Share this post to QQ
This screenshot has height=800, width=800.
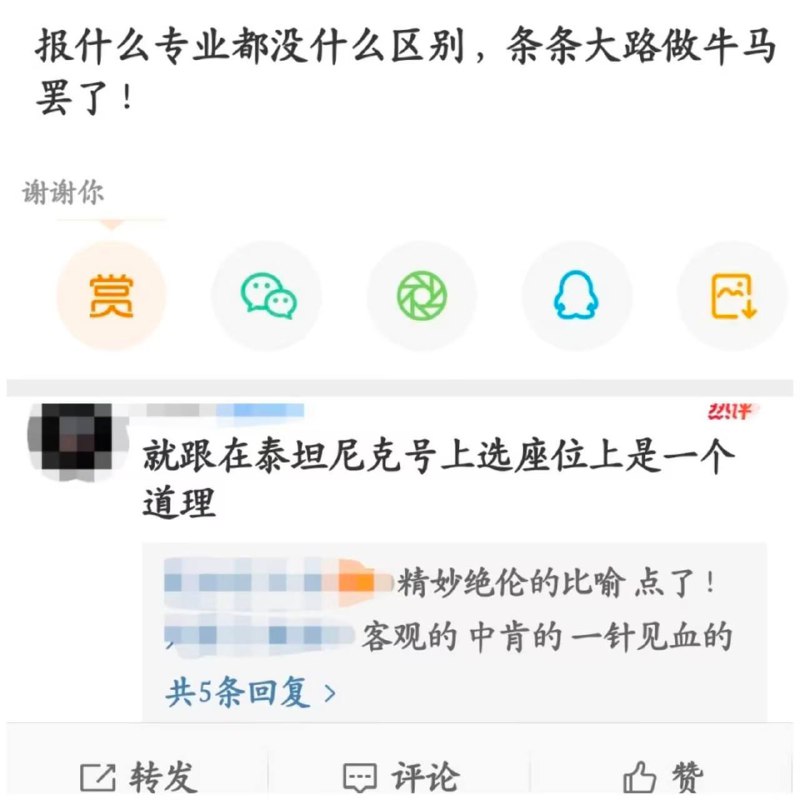click(577, 296)
